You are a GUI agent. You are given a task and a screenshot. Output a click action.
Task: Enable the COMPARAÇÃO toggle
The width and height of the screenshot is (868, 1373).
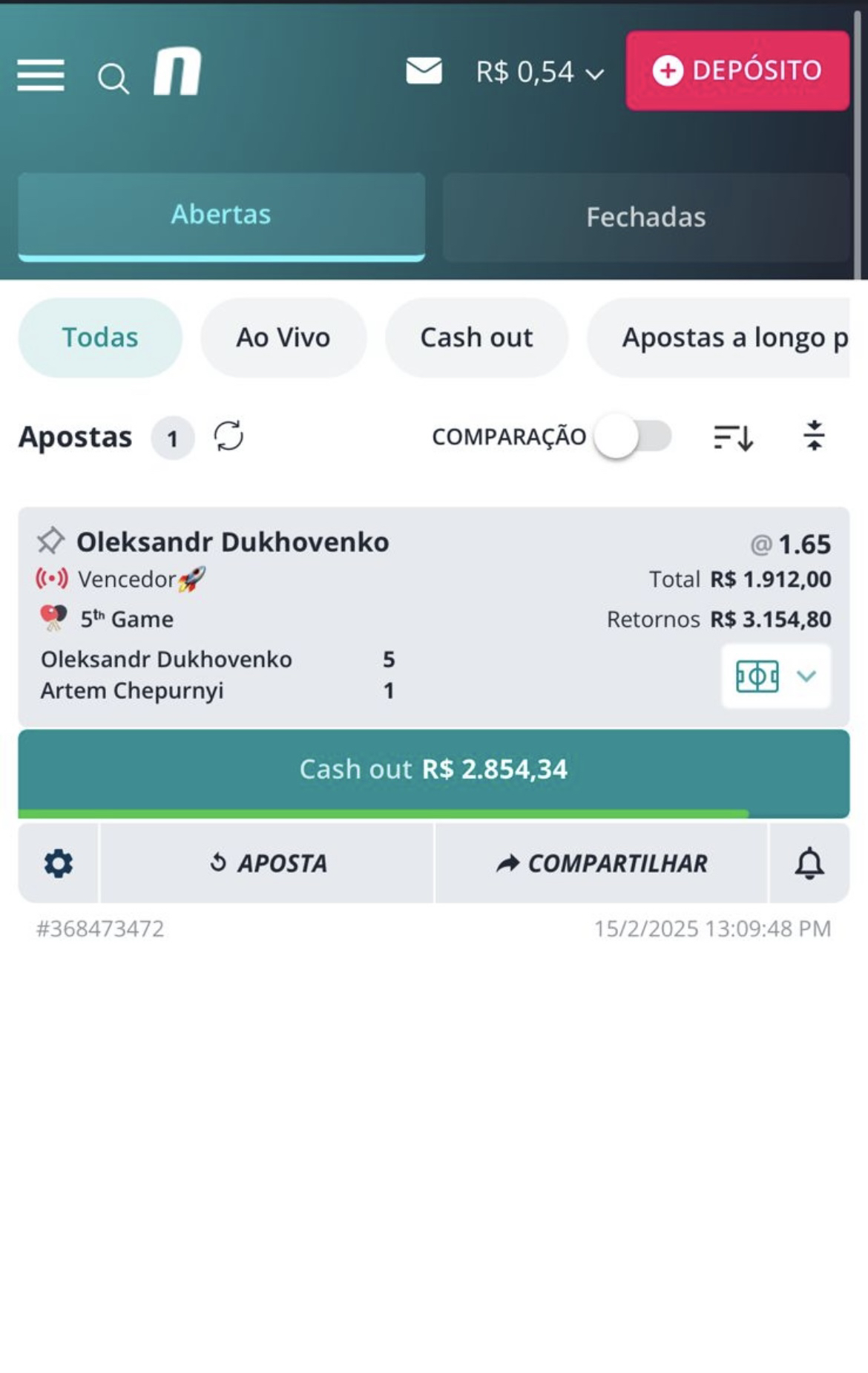(633, 436)
